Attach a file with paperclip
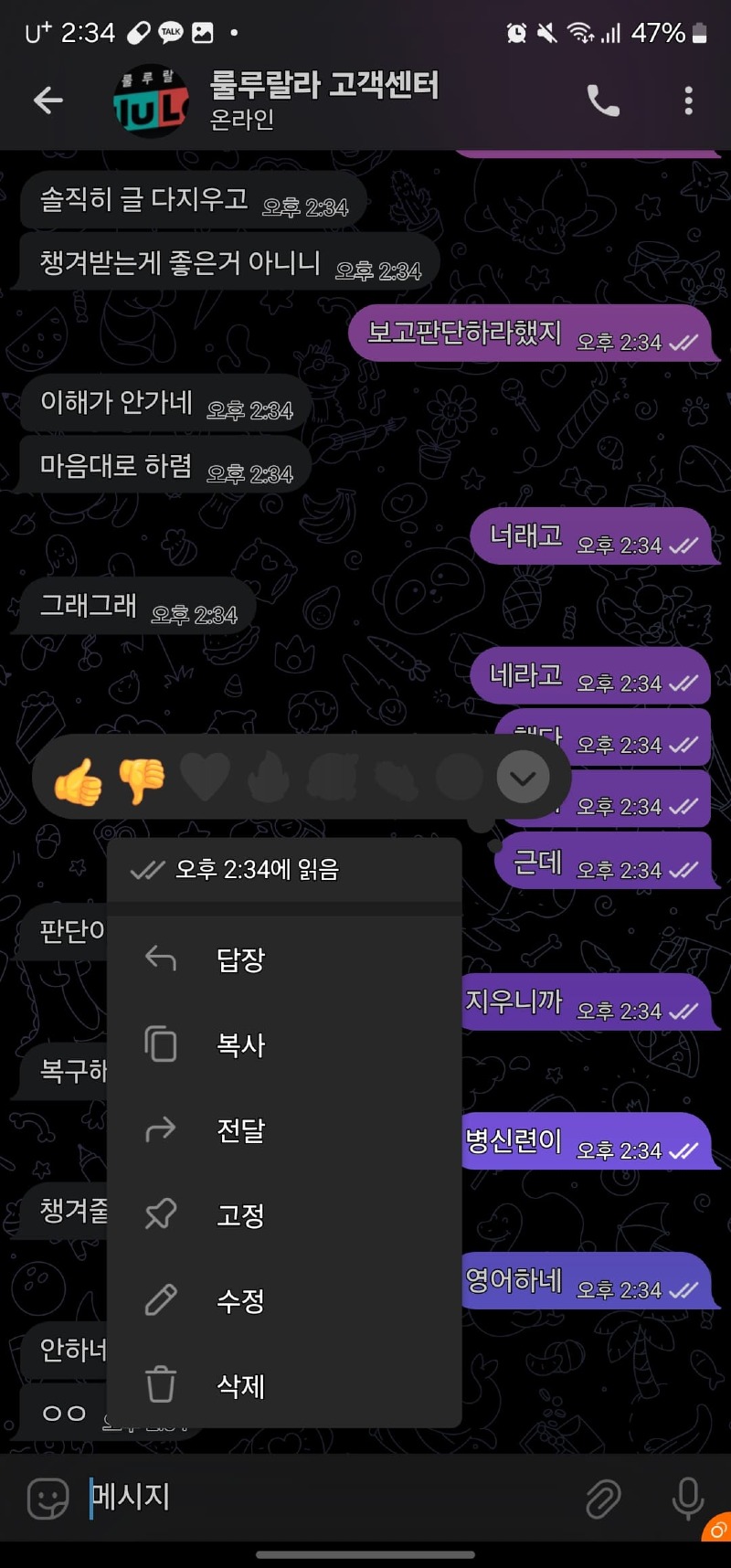 603,1499
